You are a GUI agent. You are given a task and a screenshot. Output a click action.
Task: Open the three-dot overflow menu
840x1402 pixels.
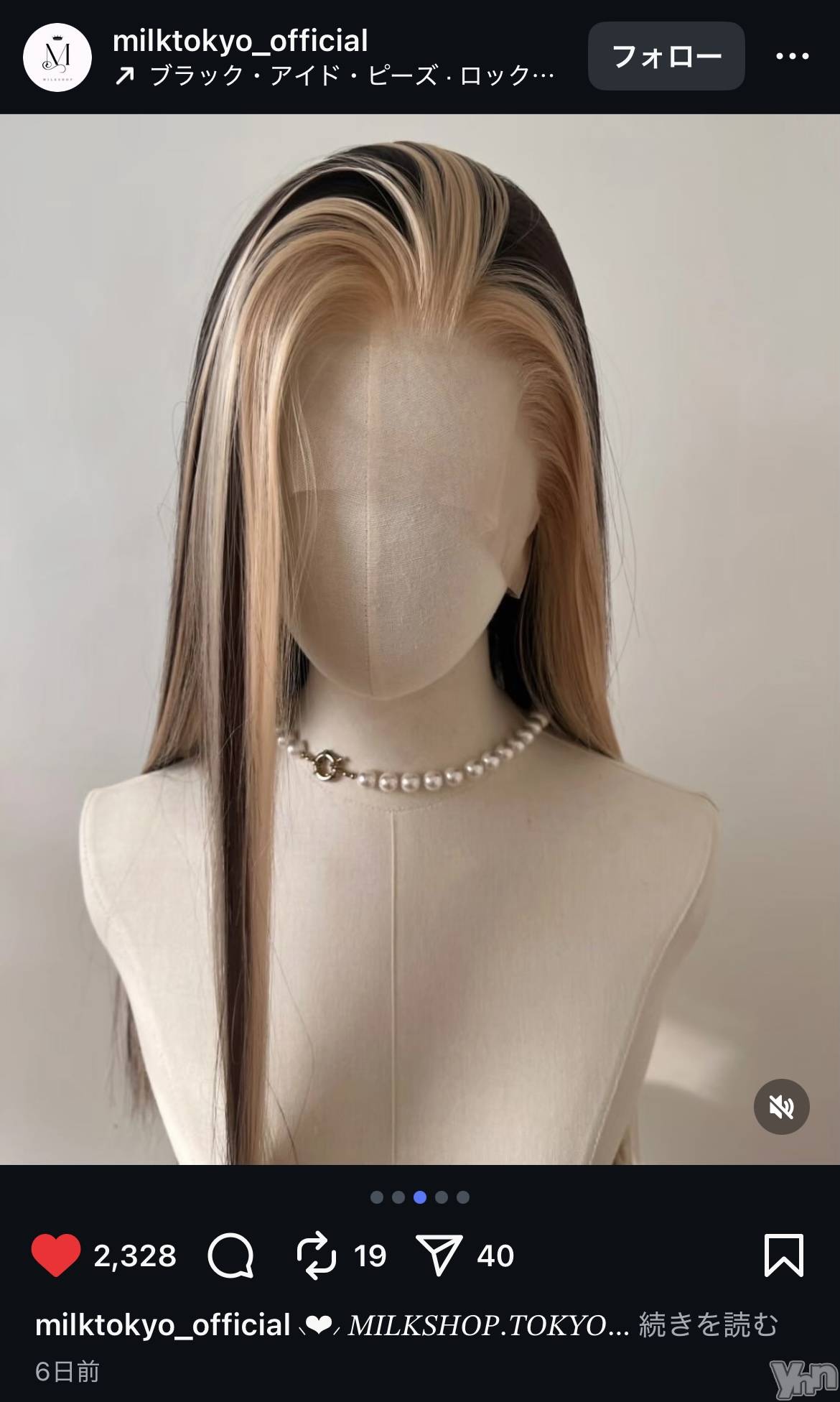tap(792, 56)
